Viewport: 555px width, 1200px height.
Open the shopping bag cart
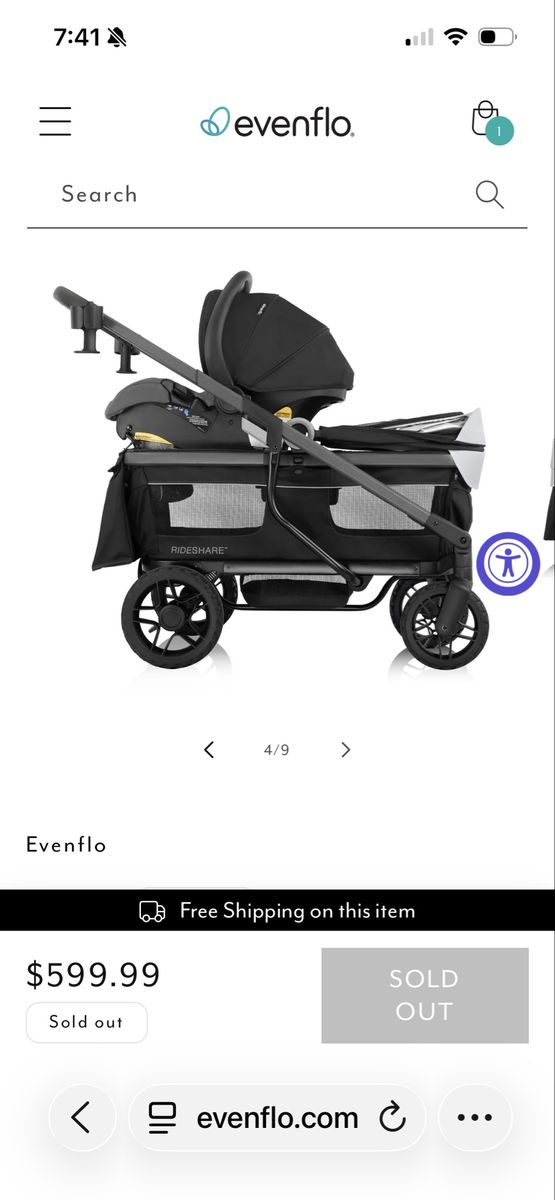coord(490,121)
